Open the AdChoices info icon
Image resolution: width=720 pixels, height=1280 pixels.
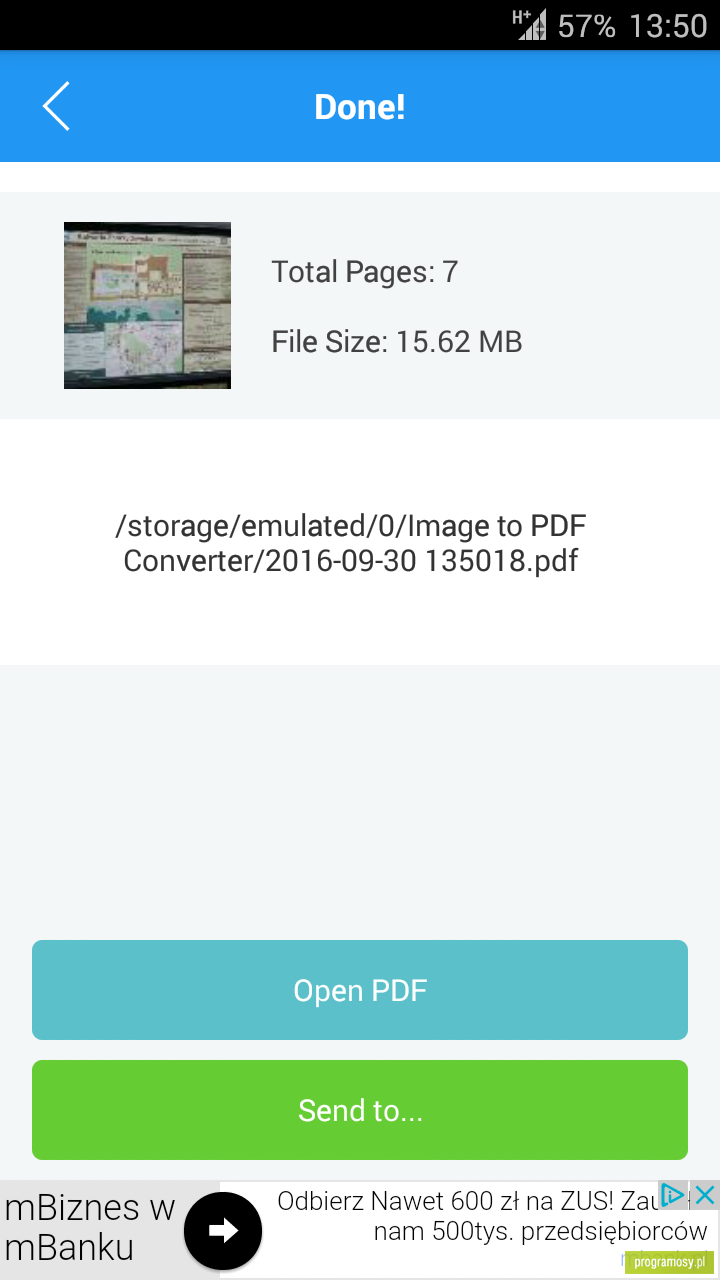click(675, 1195)
